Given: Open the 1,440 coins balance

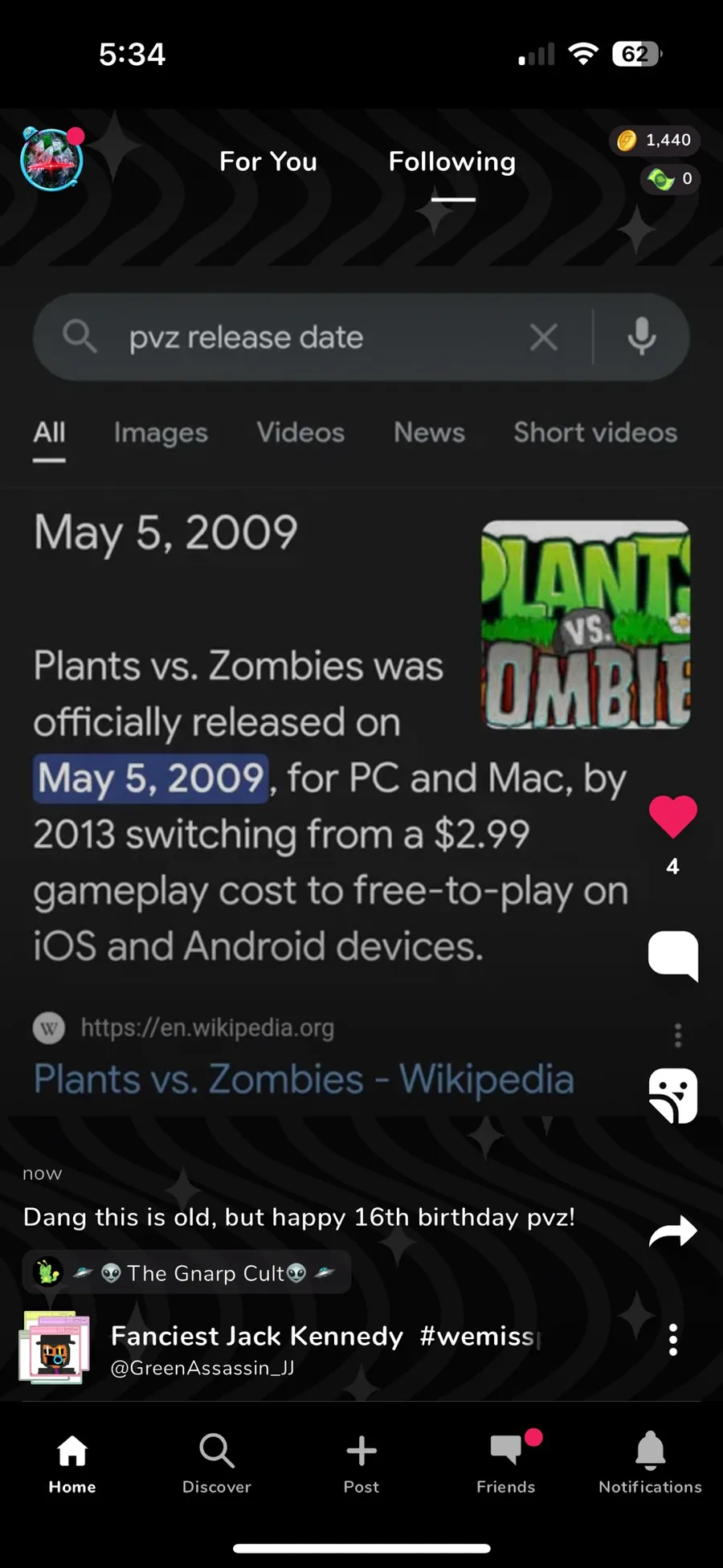Looking at the screenshot, I should [x=655, y=141].
